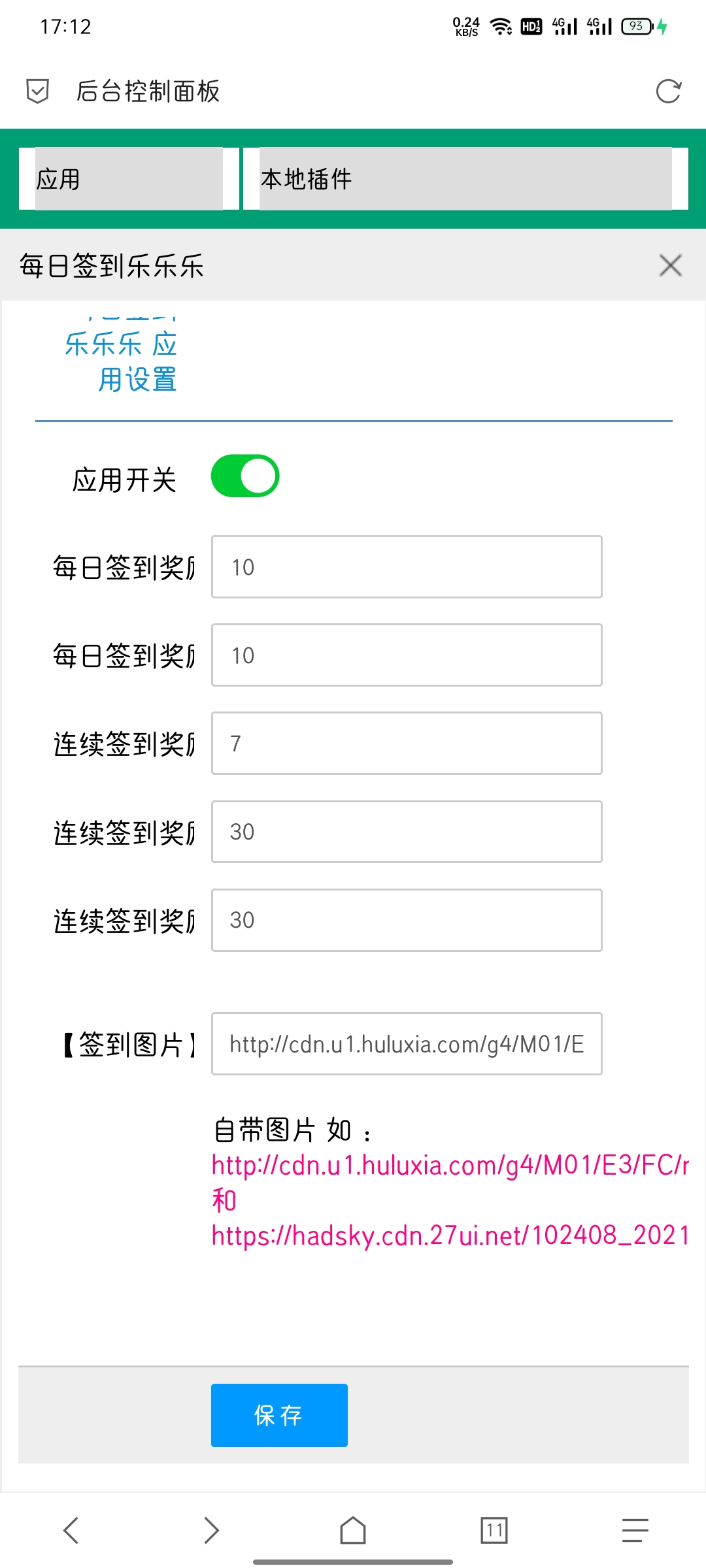Open the browser hamburger menu
The image size is (706, 1568).
click(x=635, y=1530)
